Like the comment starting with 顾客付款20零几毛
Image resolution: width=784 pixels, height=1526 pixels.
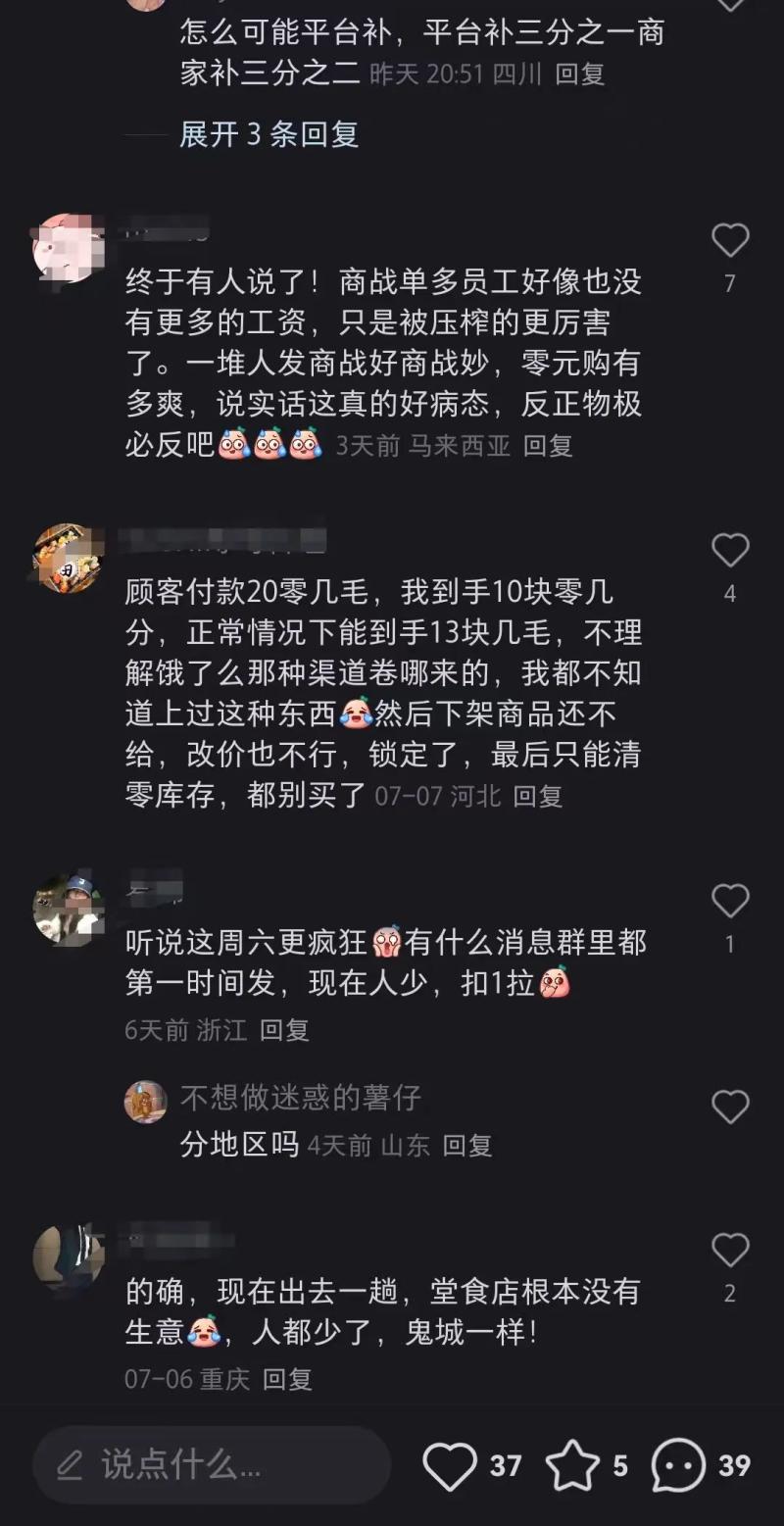tap(729, 551)
